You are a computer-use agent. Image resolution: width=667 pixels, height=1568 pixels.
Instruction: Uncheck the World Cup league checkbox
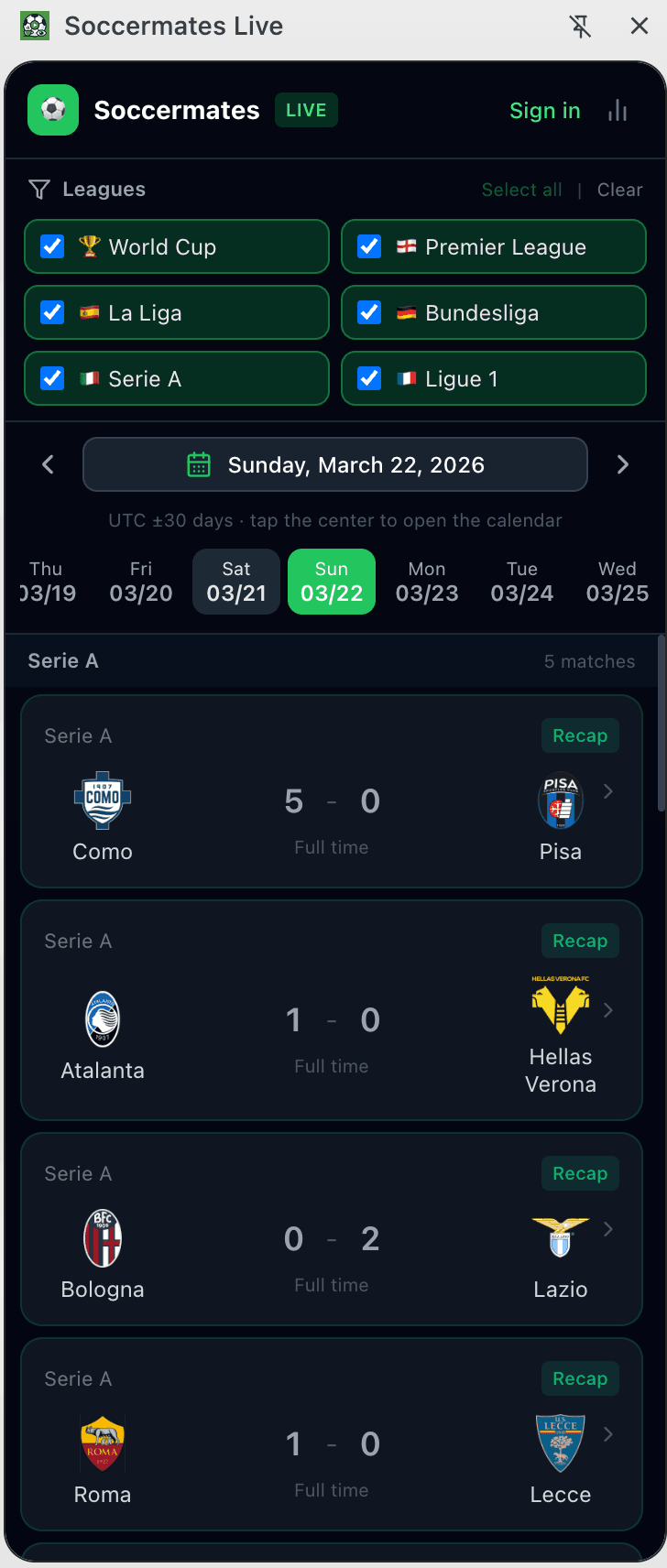point(52,245)
